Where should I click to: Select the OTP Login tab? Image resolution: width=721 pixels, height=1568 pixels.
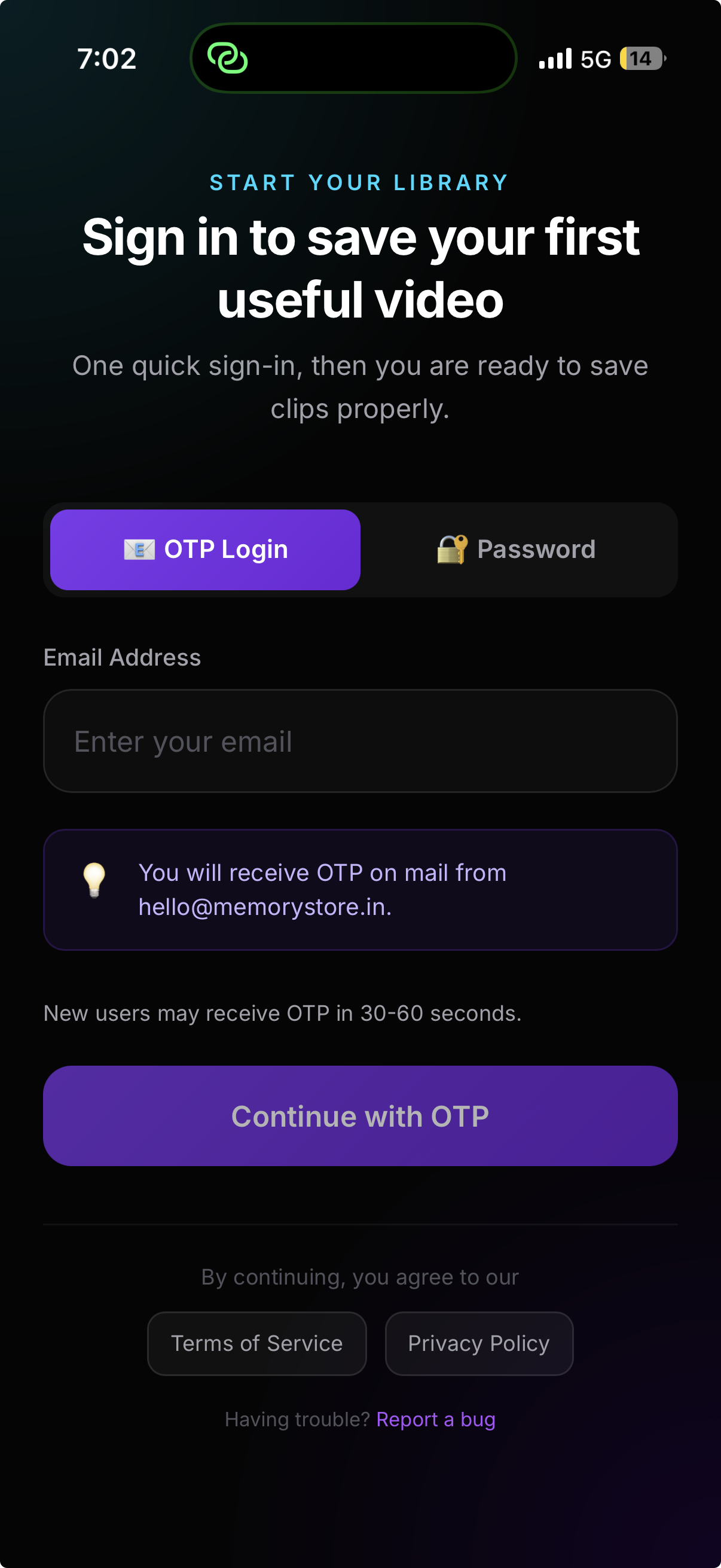tap(205, 549)
